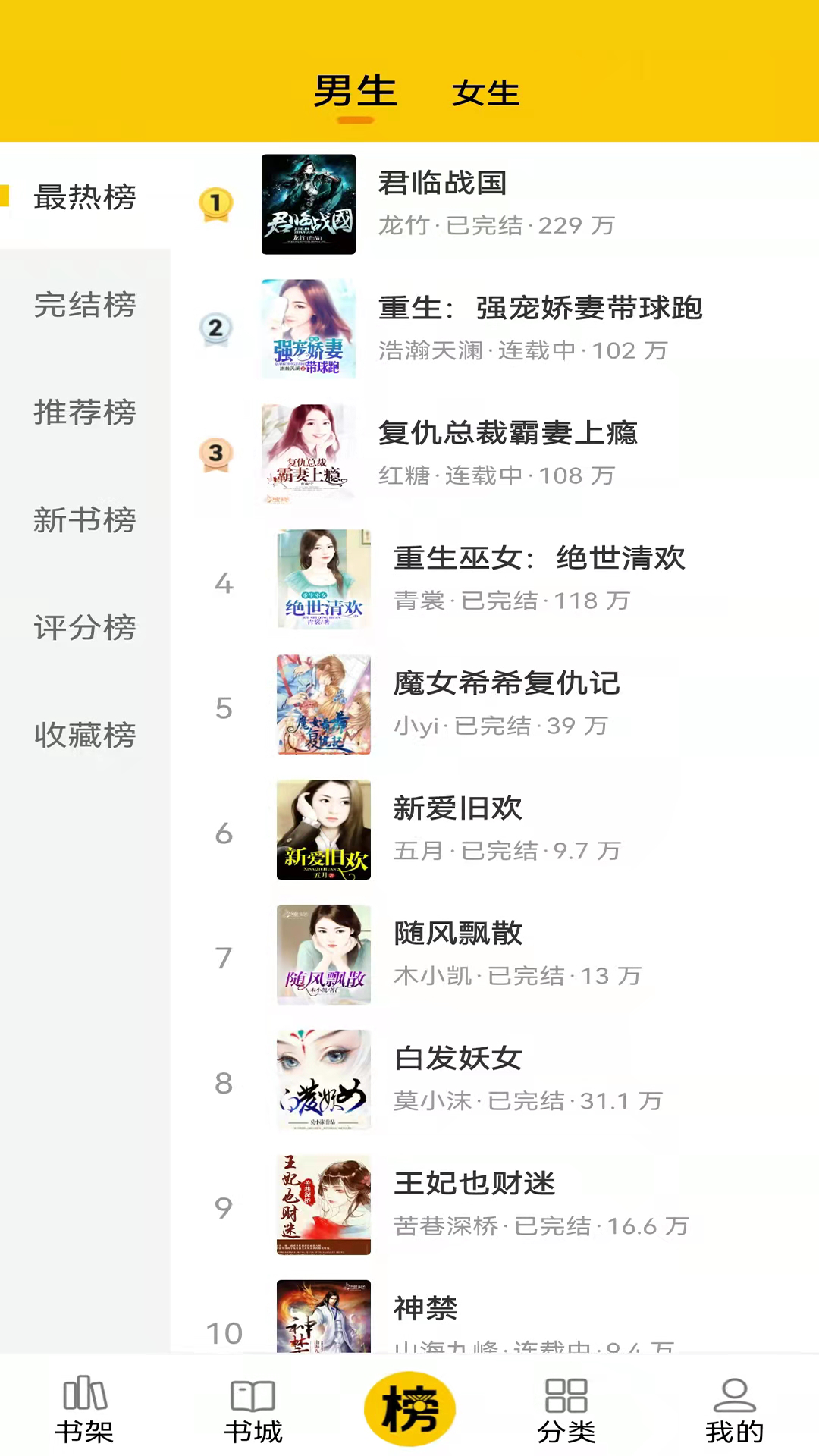Screen dimensions: 819x1456
Task: Open the book 君临战国
Action: click(494, 204)
